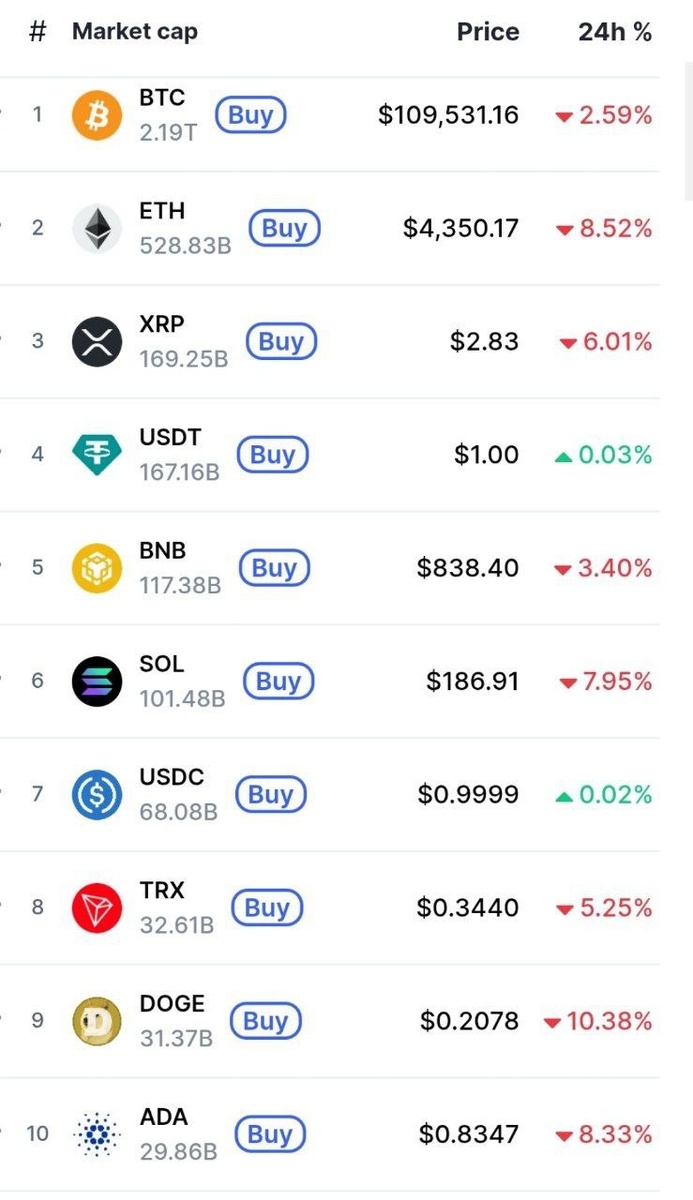Select the Buy button next to XRP
The image size is (693, 1200).
pyautogui.click(x=281, y=342)
